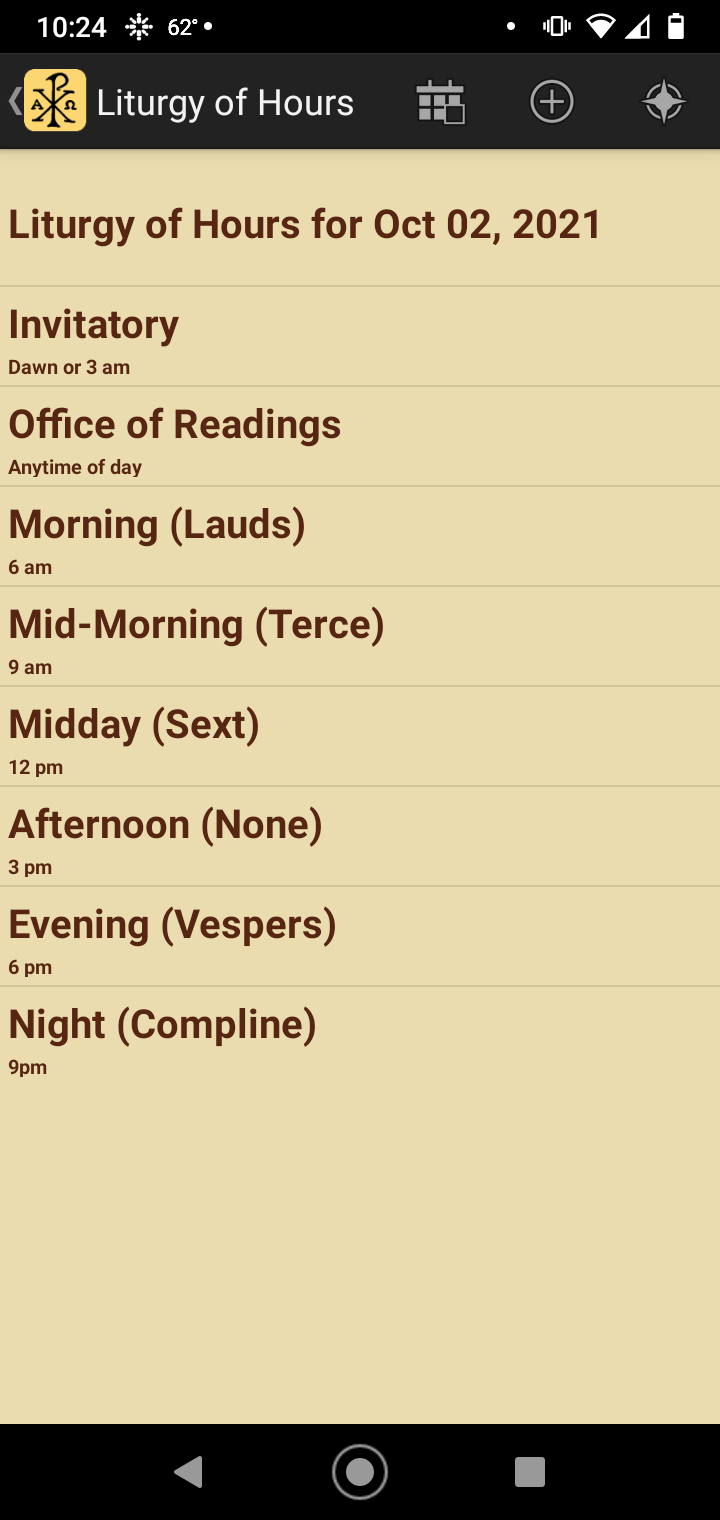Open Midday (Sext) prayer

[x=360, y=737]
